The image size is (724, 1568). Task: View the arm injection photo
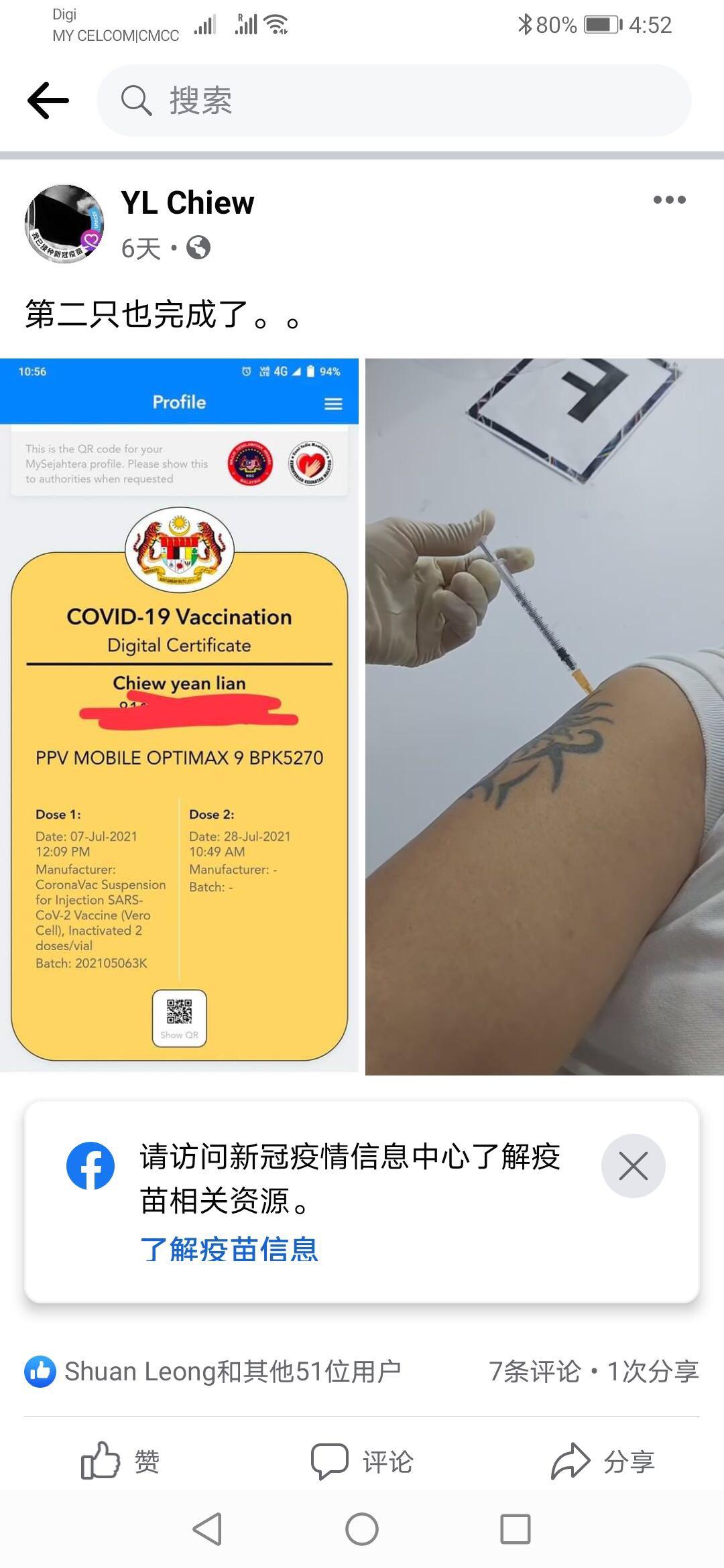[x=544, y=716]
